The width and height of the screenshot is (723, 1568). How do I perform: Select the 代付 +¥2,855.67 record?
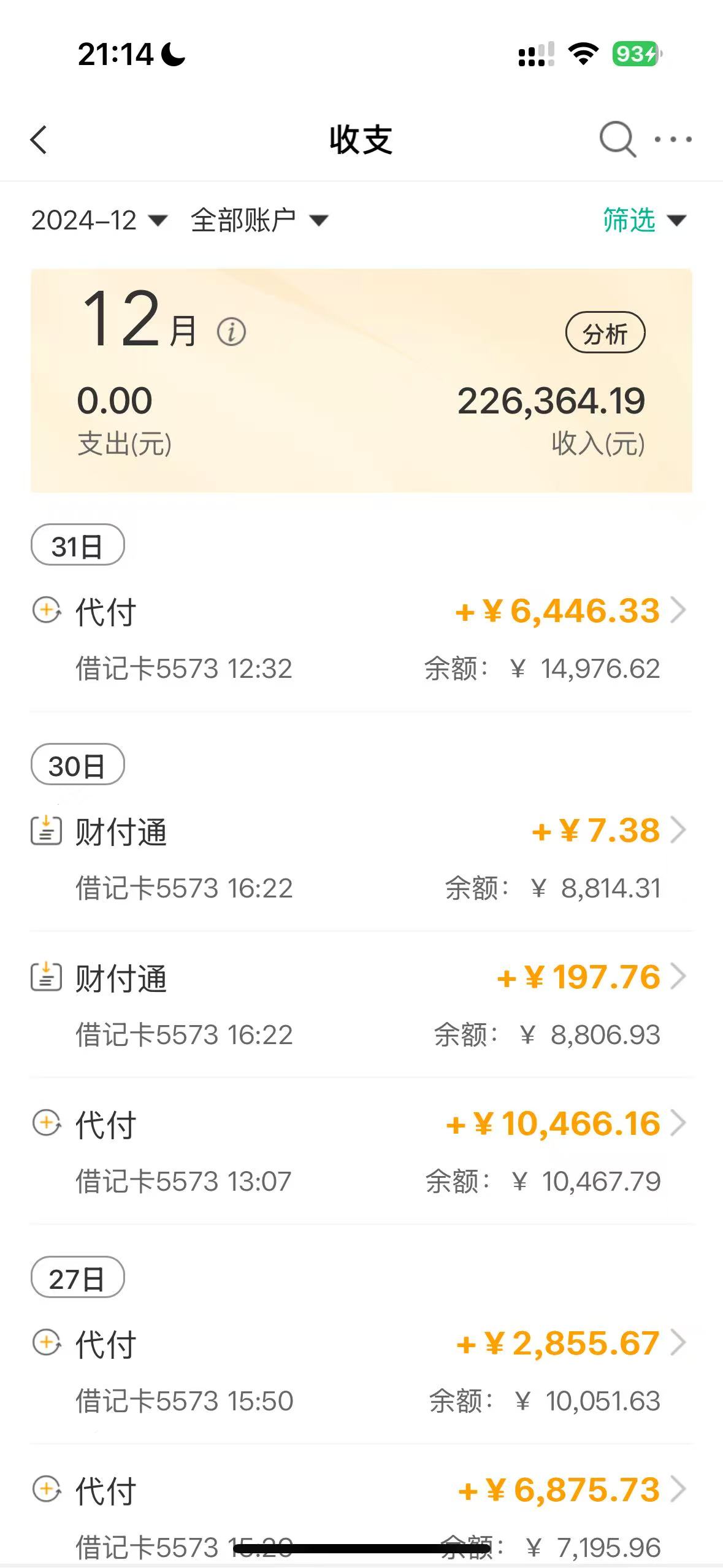(361, 1372)
